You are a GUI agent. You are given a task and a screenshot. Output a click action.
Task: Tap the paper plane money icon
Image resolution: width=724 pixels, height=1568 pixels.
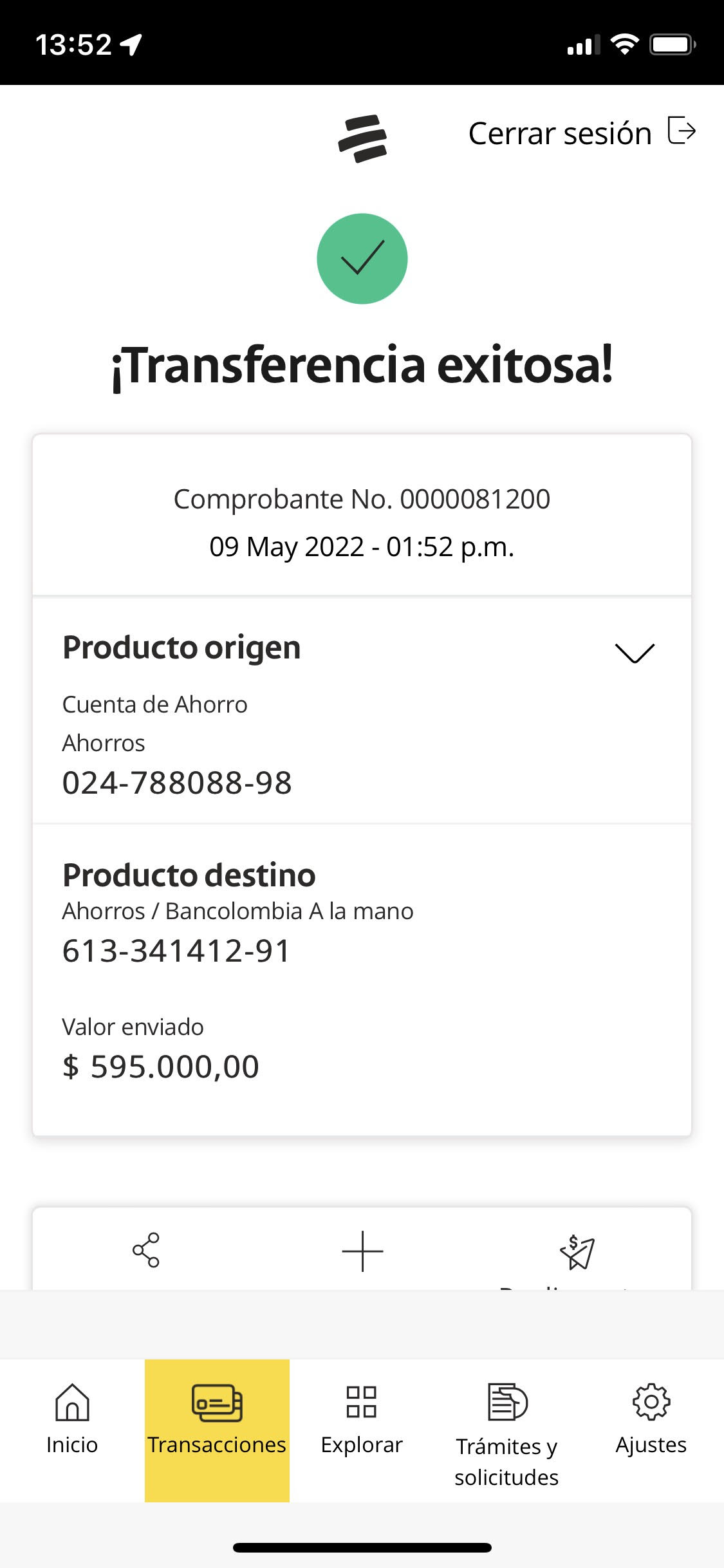click(577, 1252)
